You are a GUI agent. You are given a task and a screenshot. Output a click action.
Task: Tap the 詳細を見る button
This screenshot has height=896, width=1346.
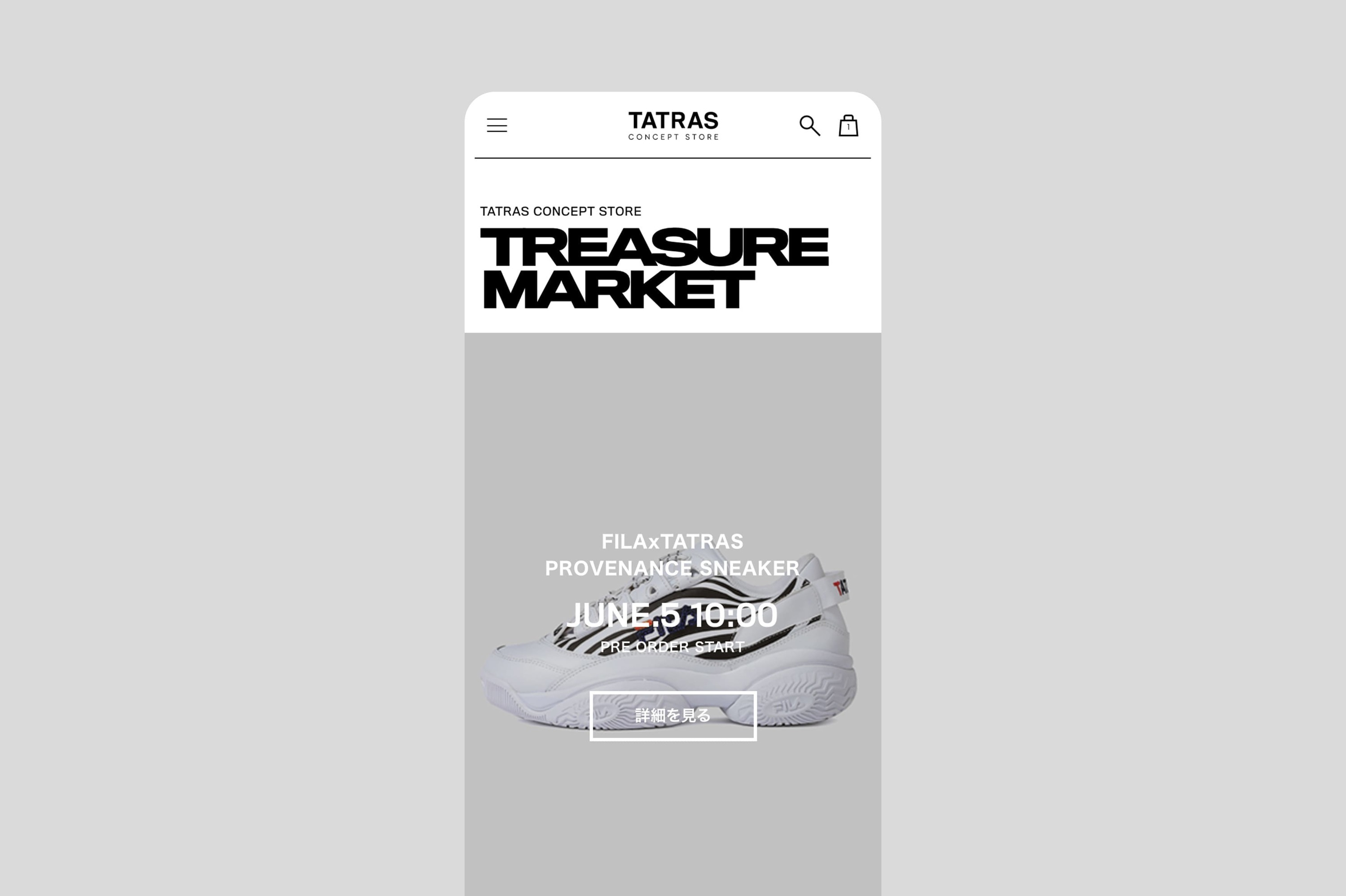tap(673, 715)
